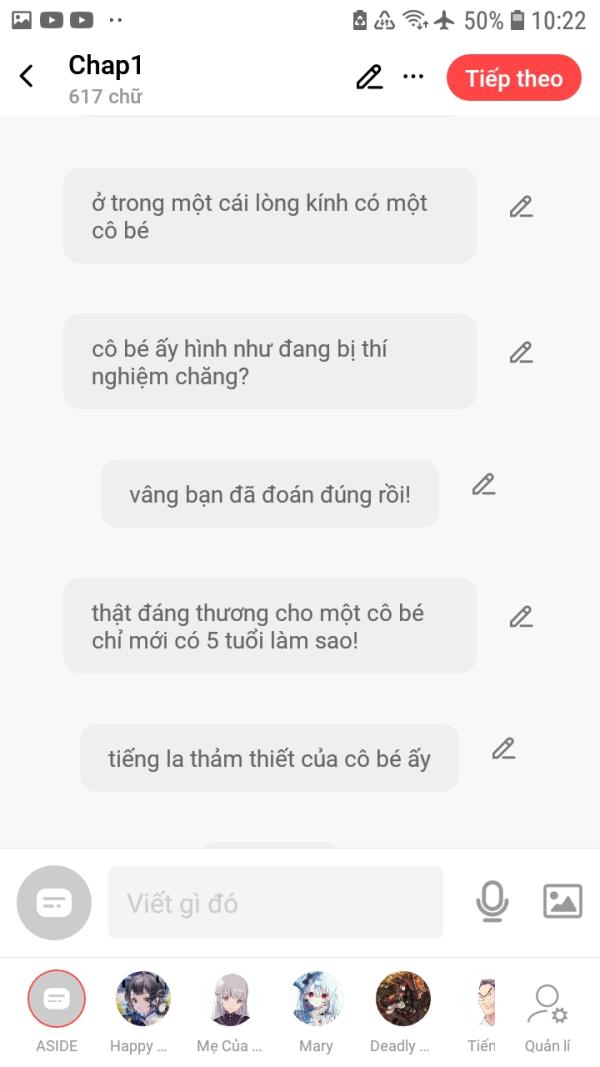Start voice input with the microphone
The width and height of the screenshot is (600, 1067).
[491, 902]
